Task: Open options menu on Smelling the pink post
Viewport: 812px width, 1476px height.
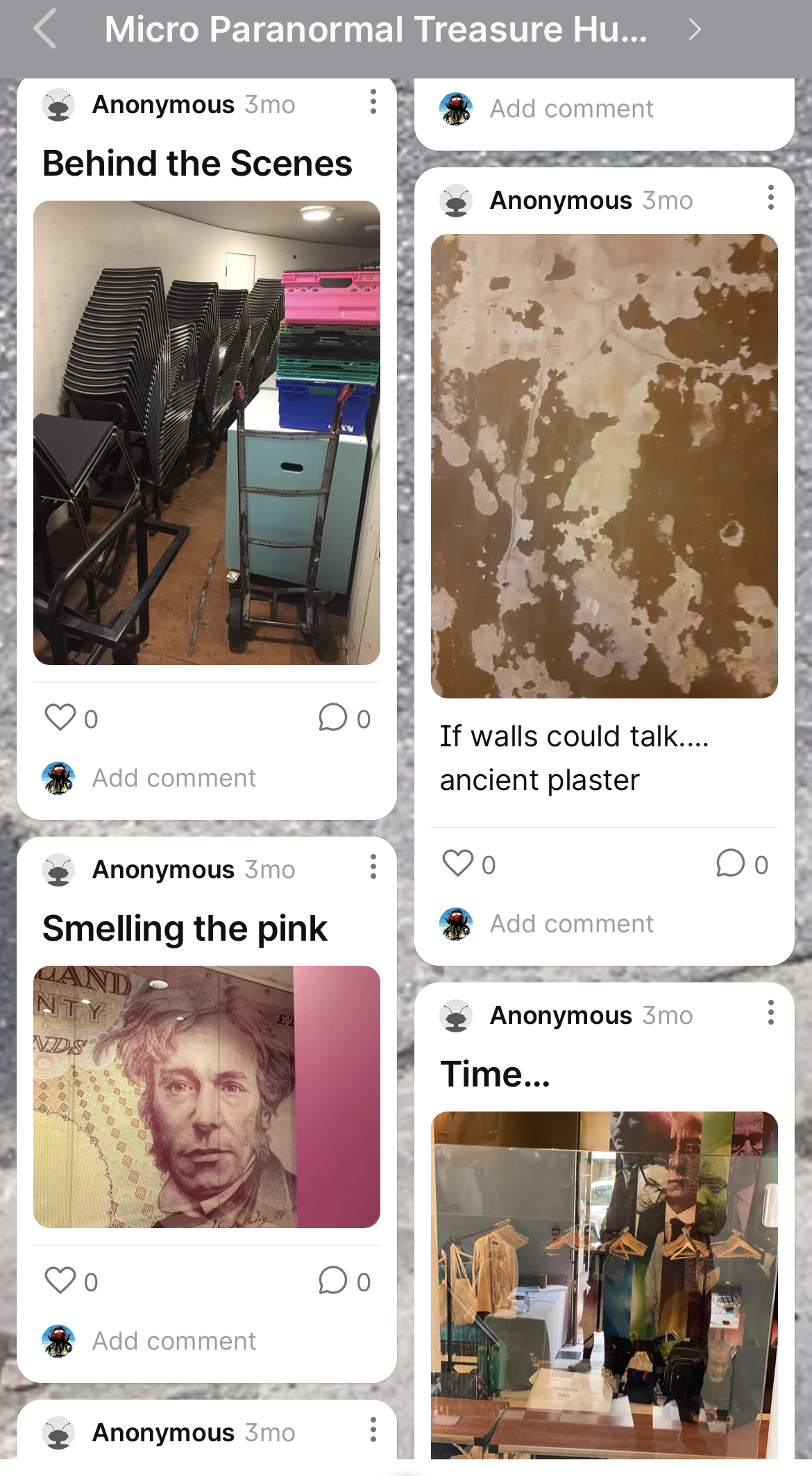Action: pyautogui.click(x=373, y=866)
